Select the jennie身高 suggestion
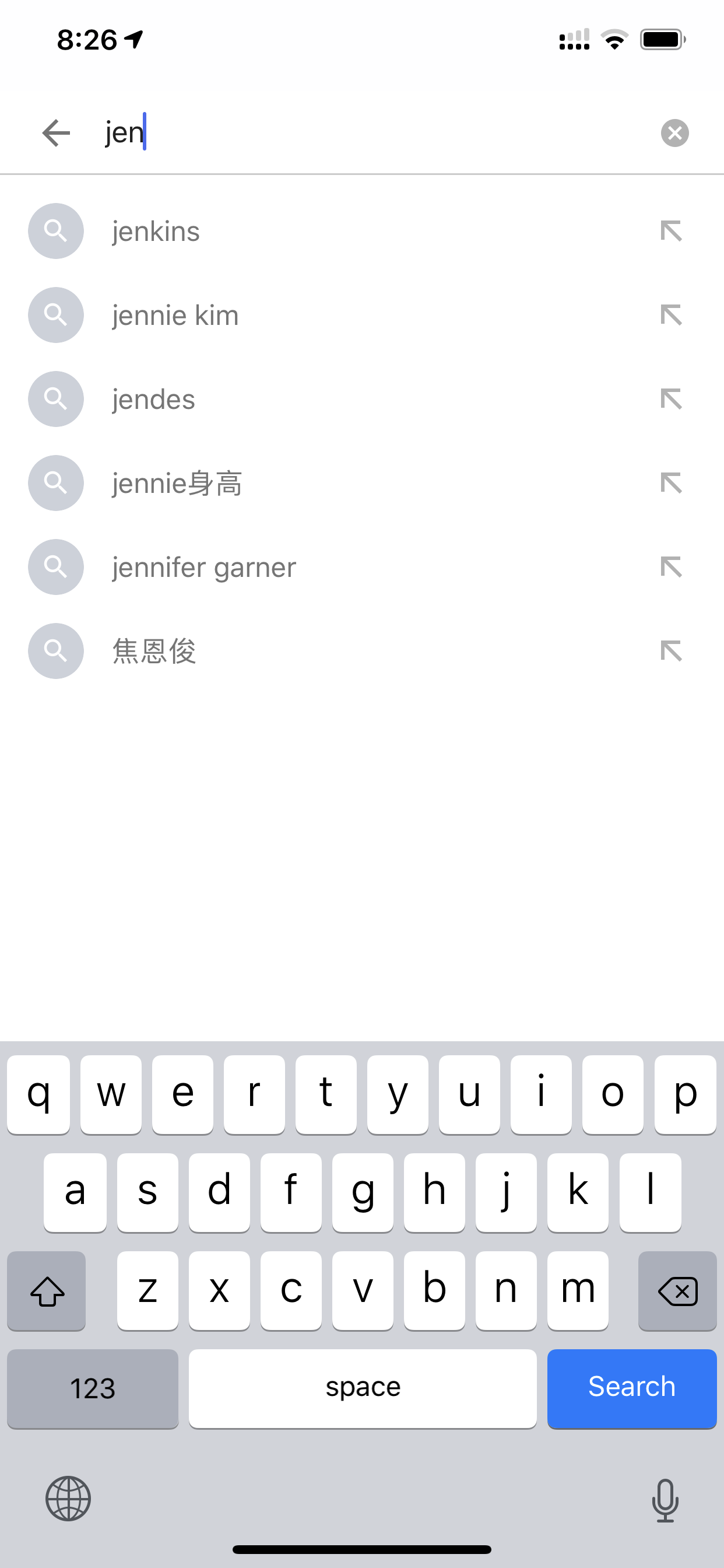Viewport: 724px width, 1568px height. pyautogui.click(x=362, y=484)
